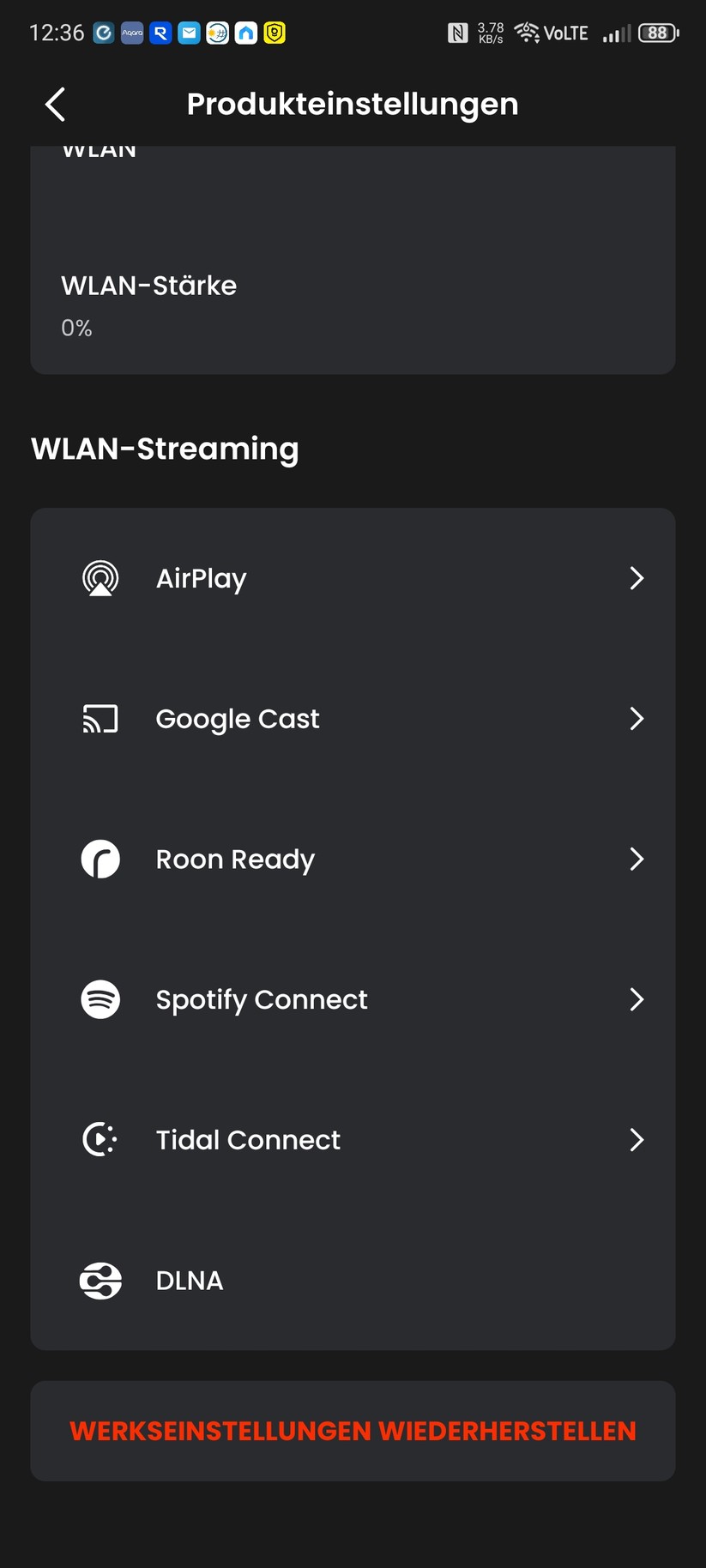Expand the Google Cast settings chevron
This screenshot has width=706, height=1568.
click(637, 719)
